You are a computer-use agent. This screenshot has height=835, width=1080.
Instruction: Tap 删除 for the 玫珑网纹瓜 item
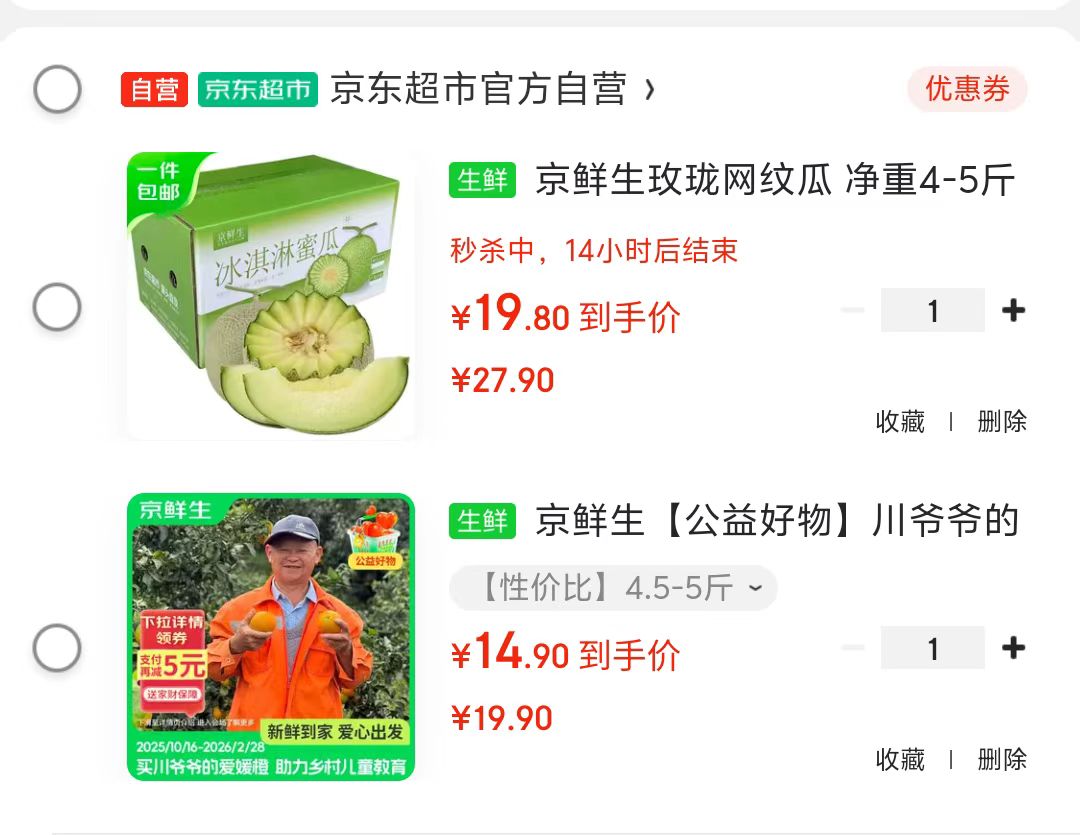click(1002, 422)
